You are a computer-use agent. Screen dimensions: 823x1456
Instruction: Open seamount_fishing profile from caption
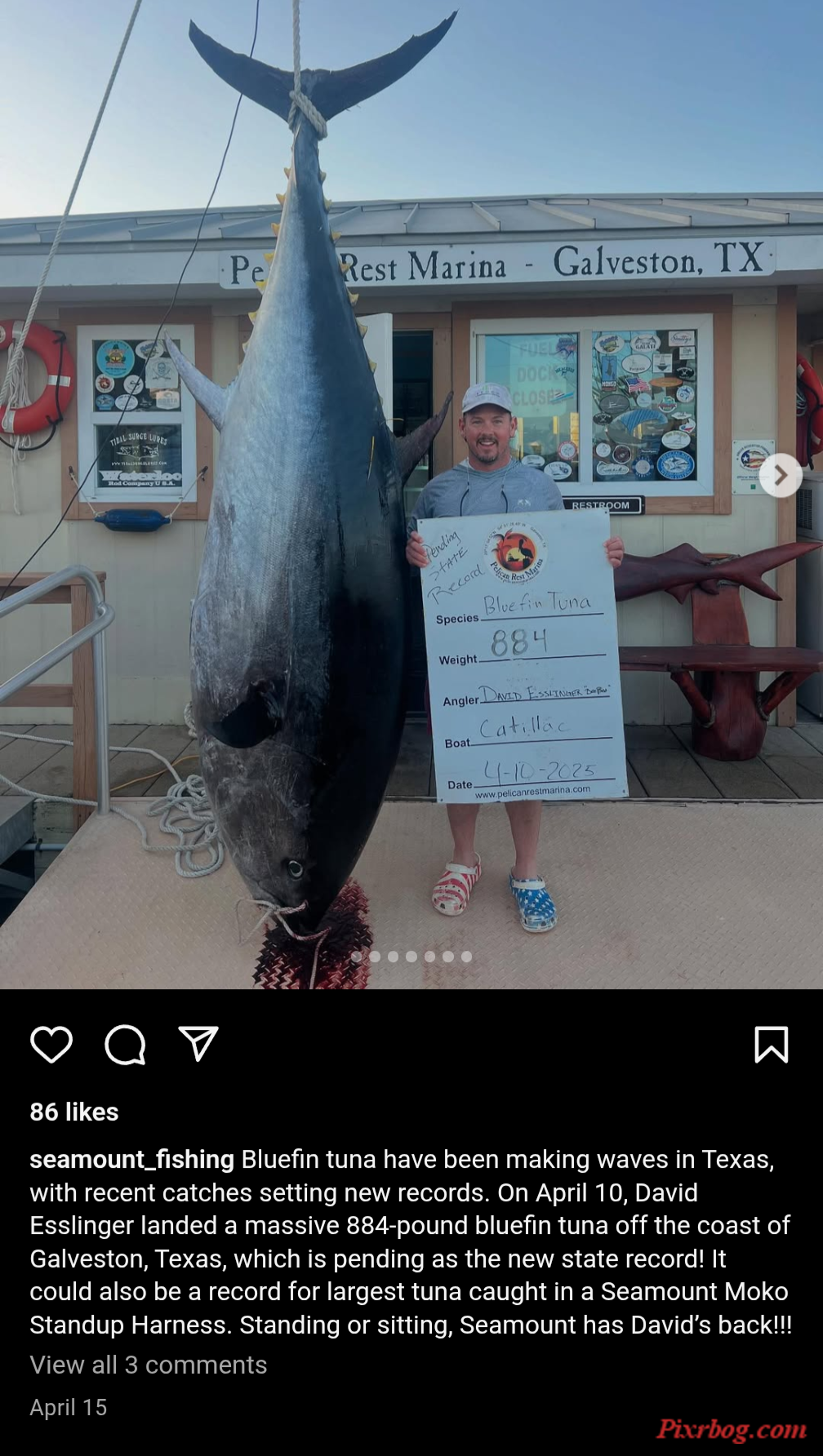point(131,1159)
